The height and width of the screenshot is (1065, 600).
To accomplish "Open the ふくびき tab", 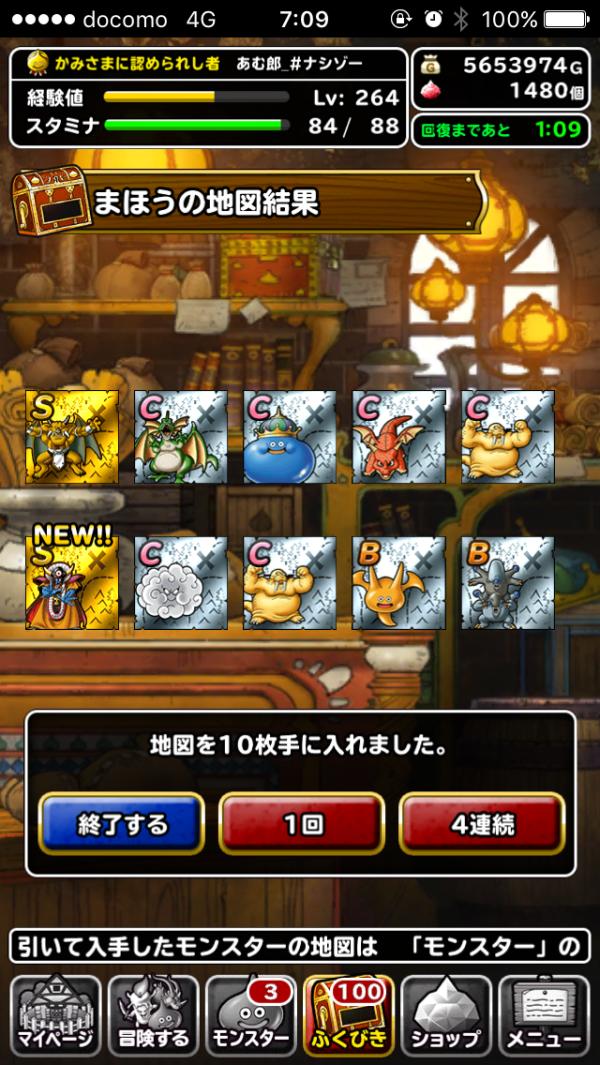I will click(349, 1016).
